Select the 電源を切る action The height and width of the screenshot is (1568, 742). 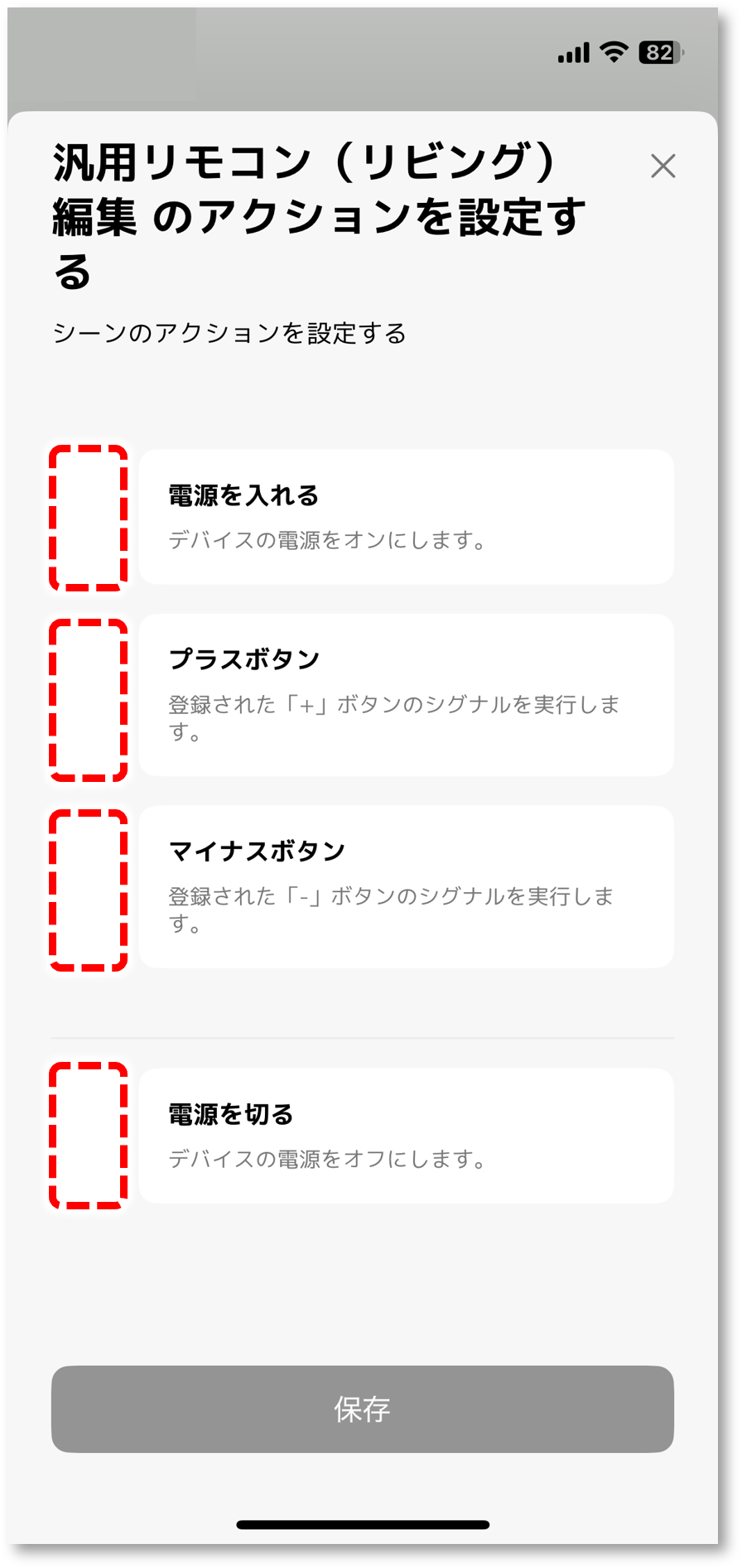coord(406,1136)
